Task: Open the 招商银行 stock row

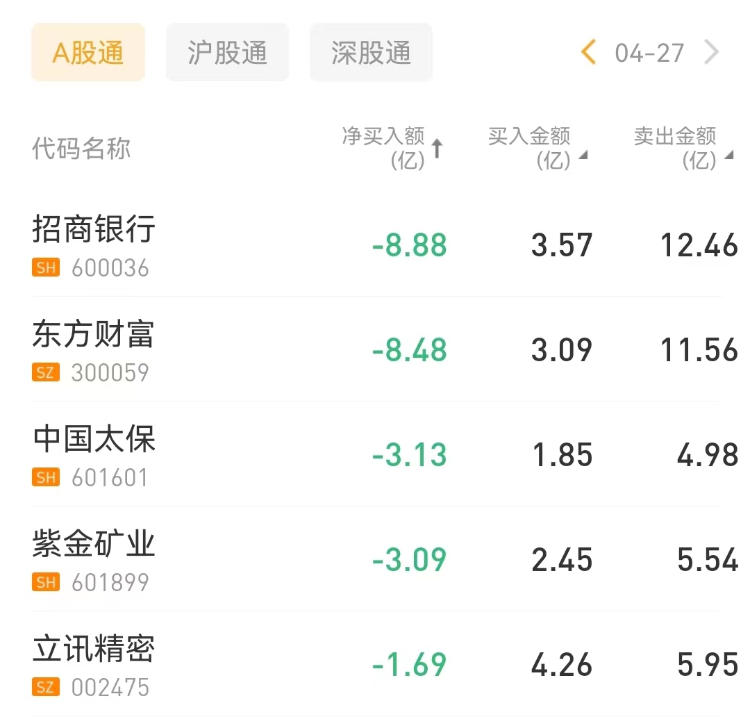Action: 94,244
